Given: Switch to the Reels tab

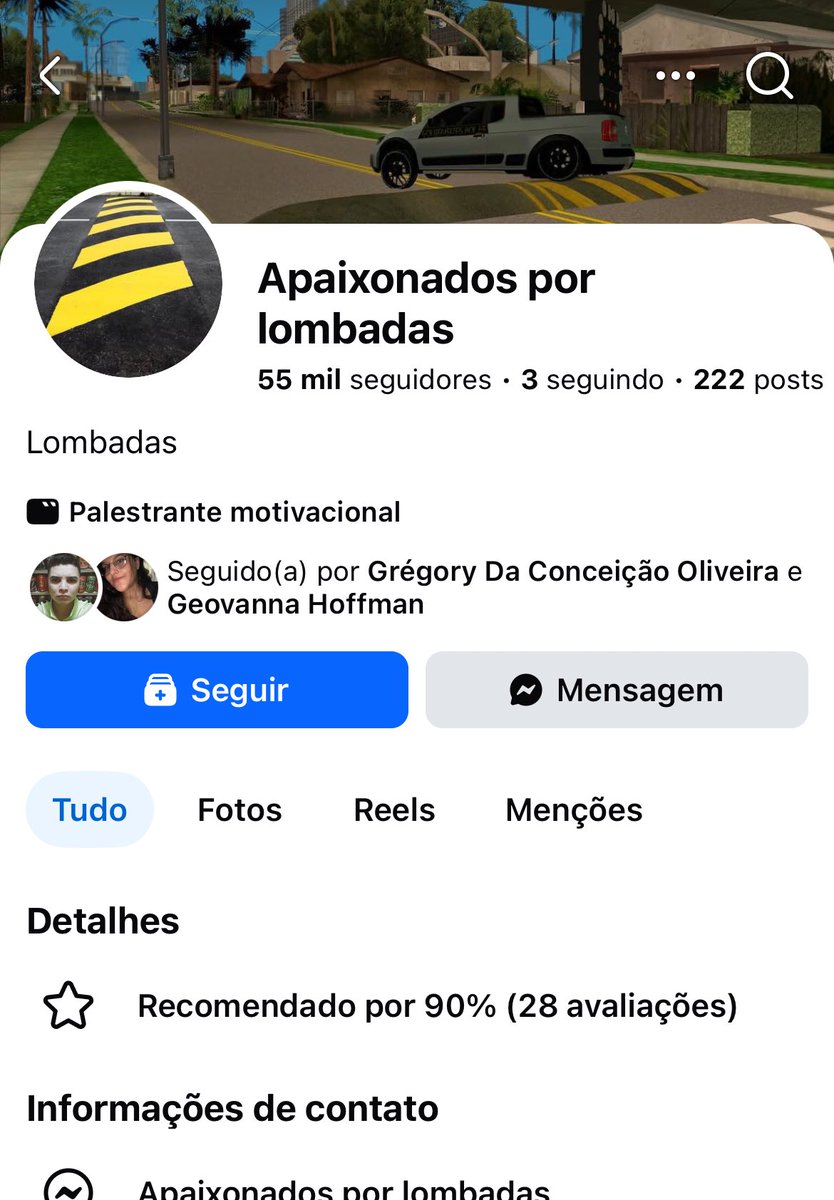Looking at the screenshot, I should coord(394,810).
